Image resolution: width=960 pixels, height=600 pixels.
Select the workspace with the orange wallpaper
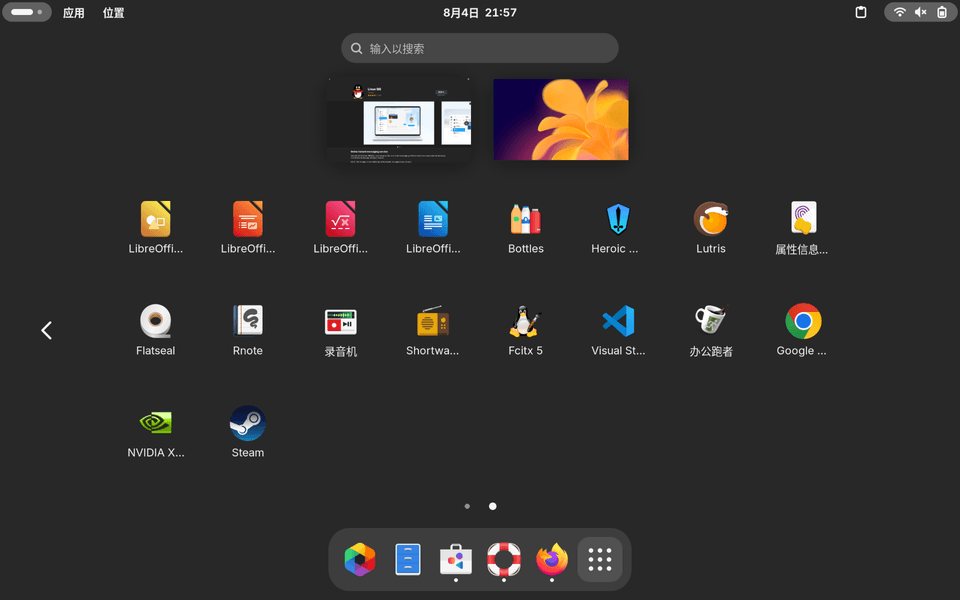click(561, 119)
